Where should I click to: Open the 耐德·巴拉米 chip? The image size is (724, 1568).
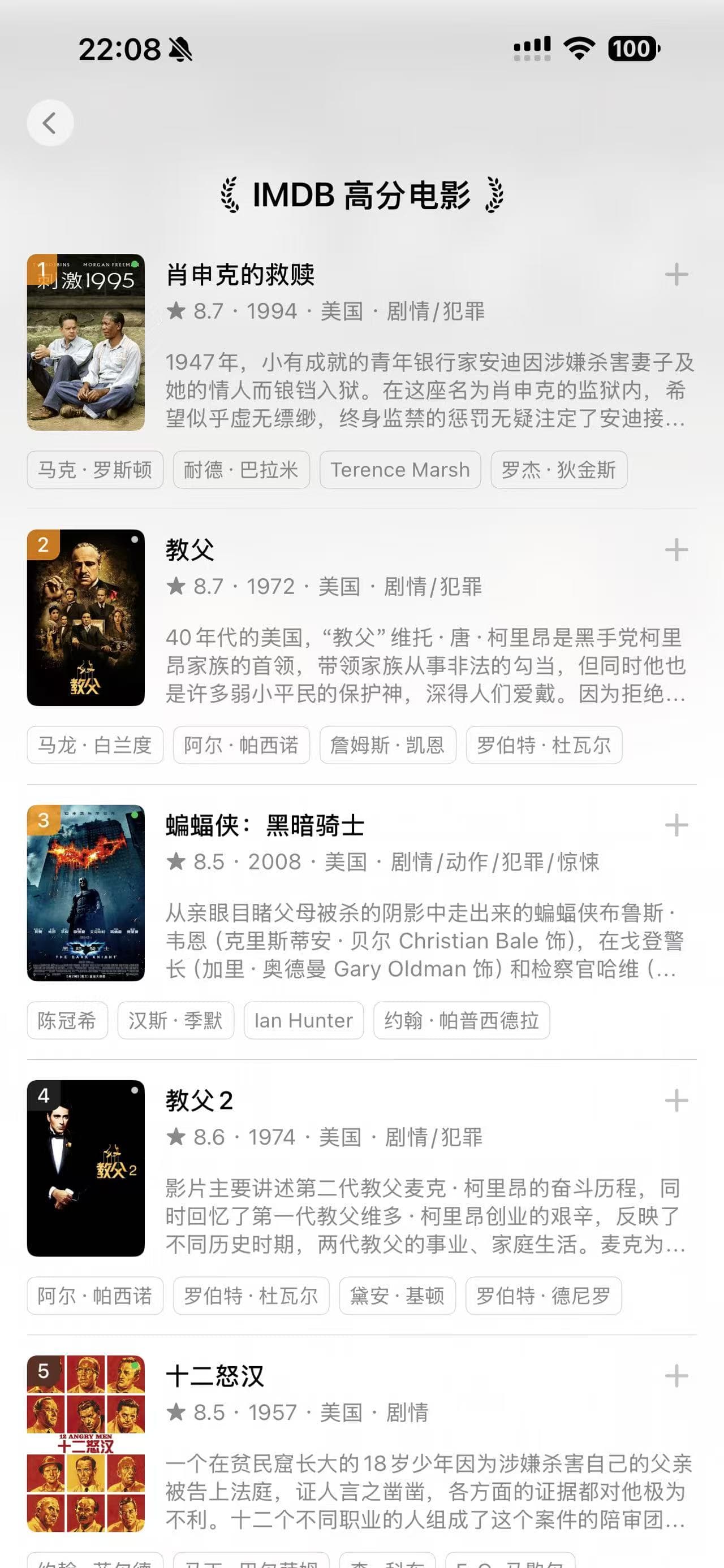pos(241,470)
